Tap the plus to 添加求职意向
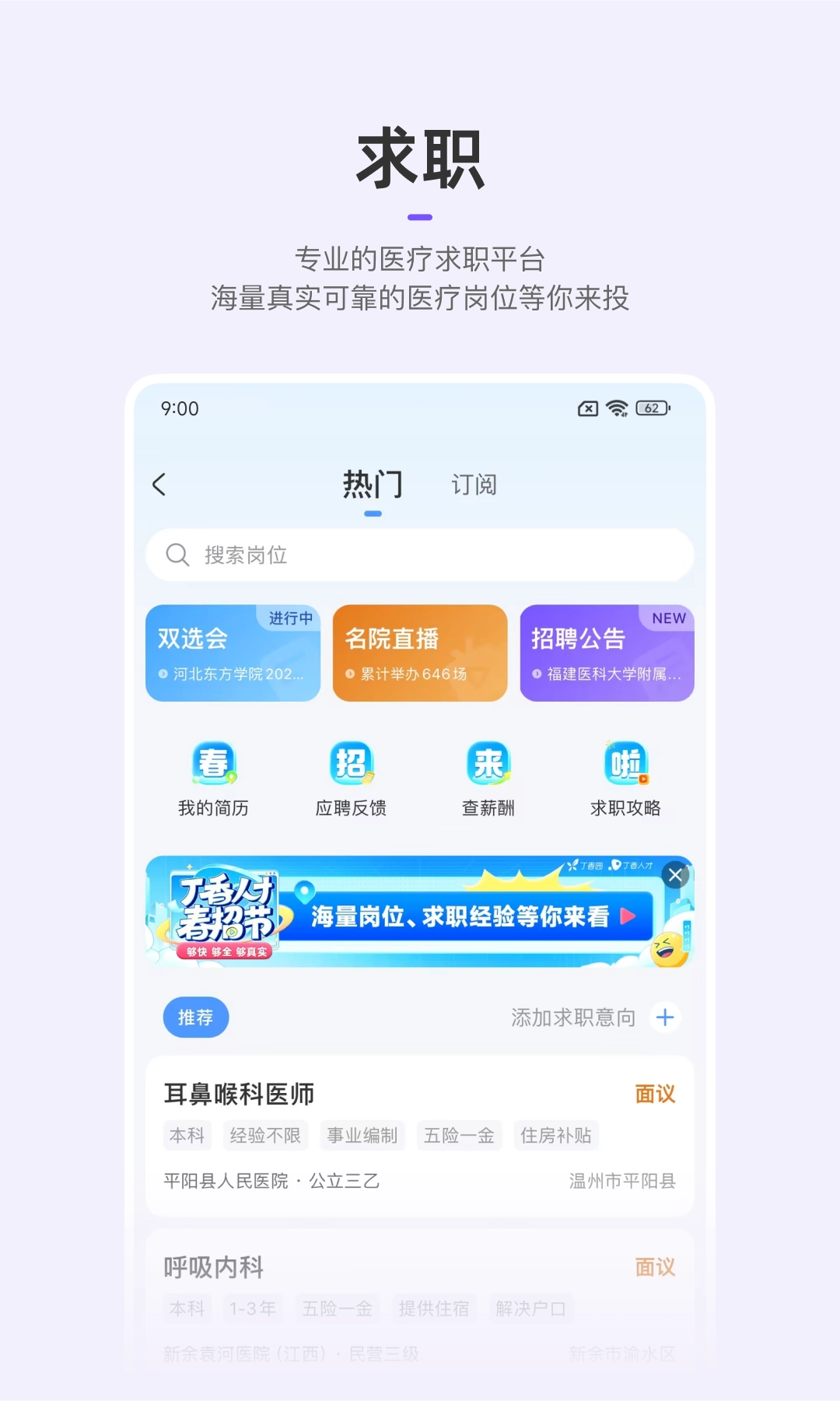 pyautogui.click(x=665, y=1017)
